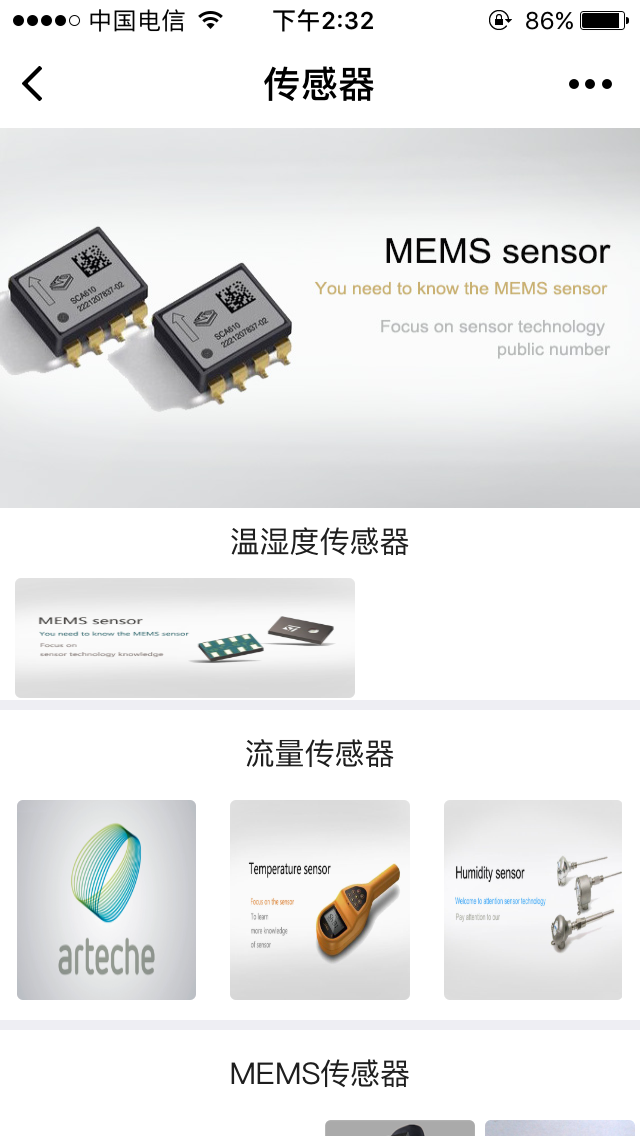Open the three-dot overflow menu
The height and width of the screenshot is (1136, 640).
[590, 84]
